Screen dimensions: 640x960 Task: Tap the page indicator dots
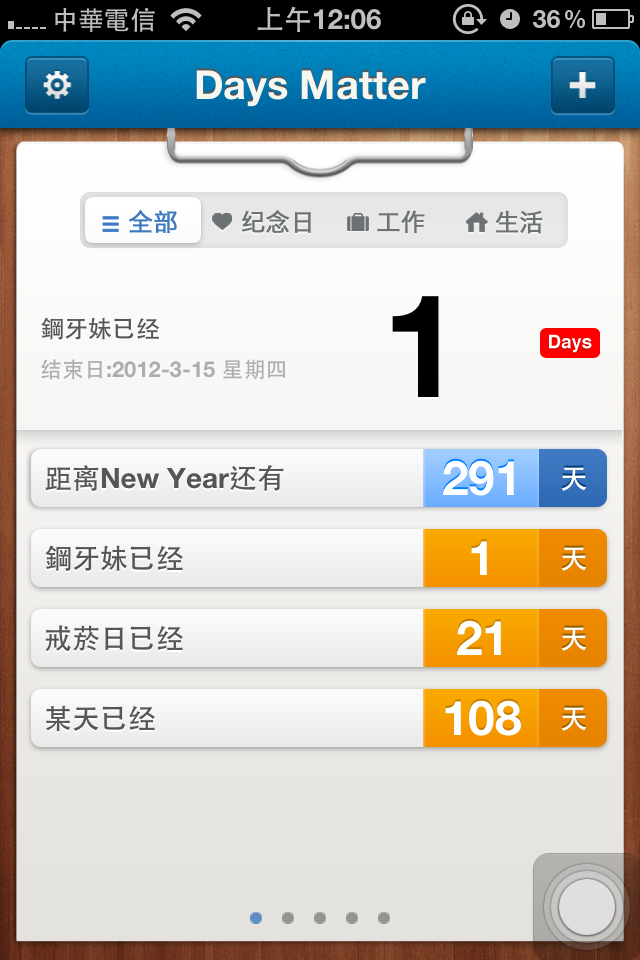(320, 917)
